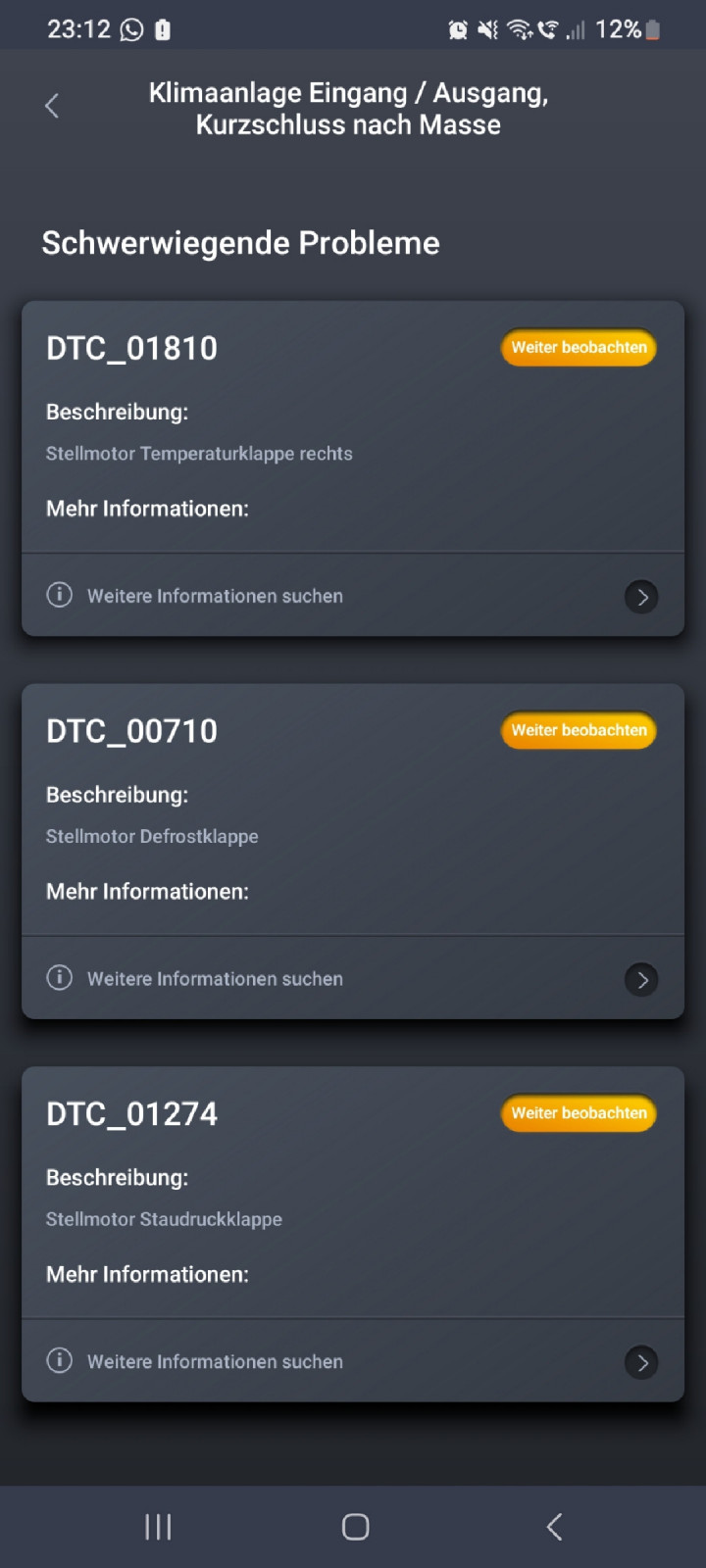Viewport: 706px width, 1568px height.
Task: Tap 'Weiter beobachten' badge on DTC_01810
Action: click(579, 348)
